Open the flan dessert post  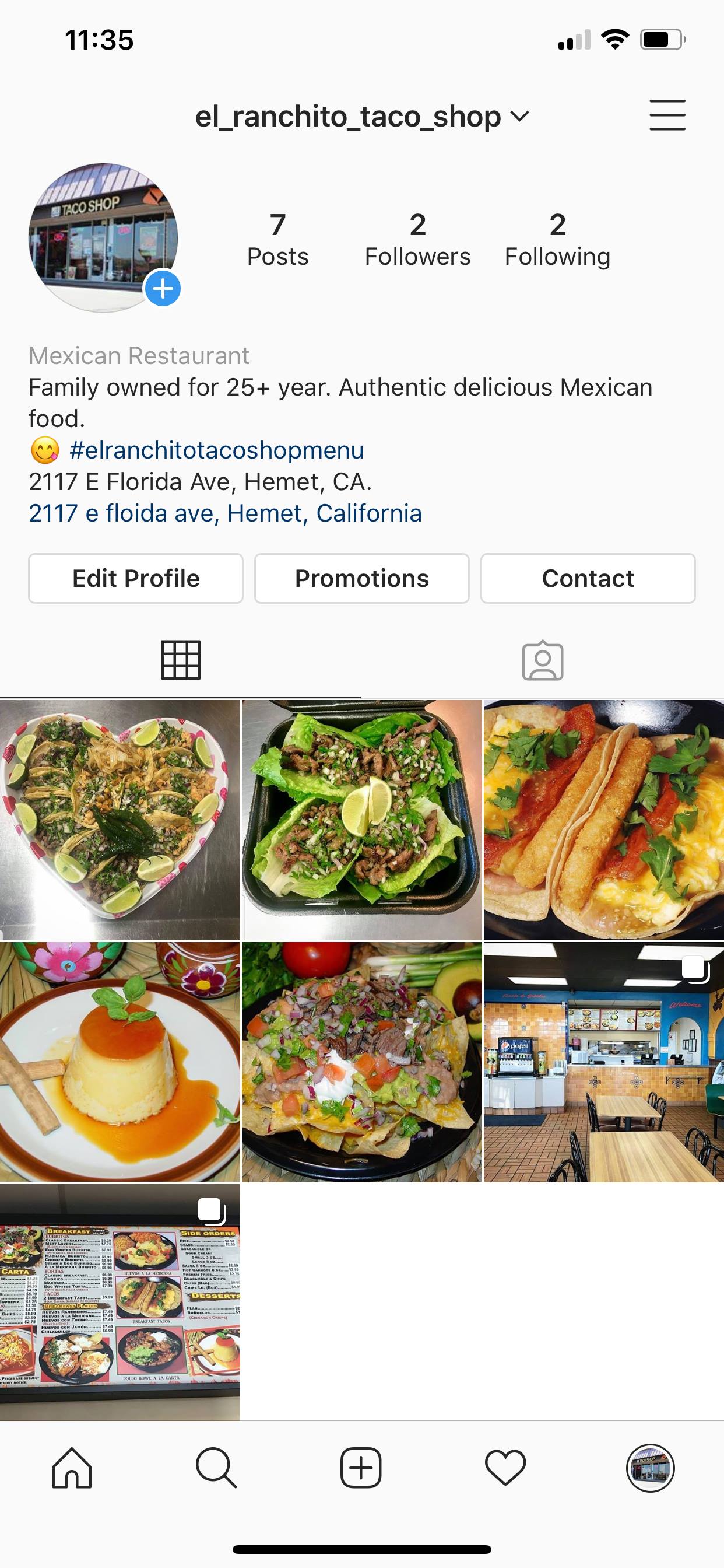120,1062
